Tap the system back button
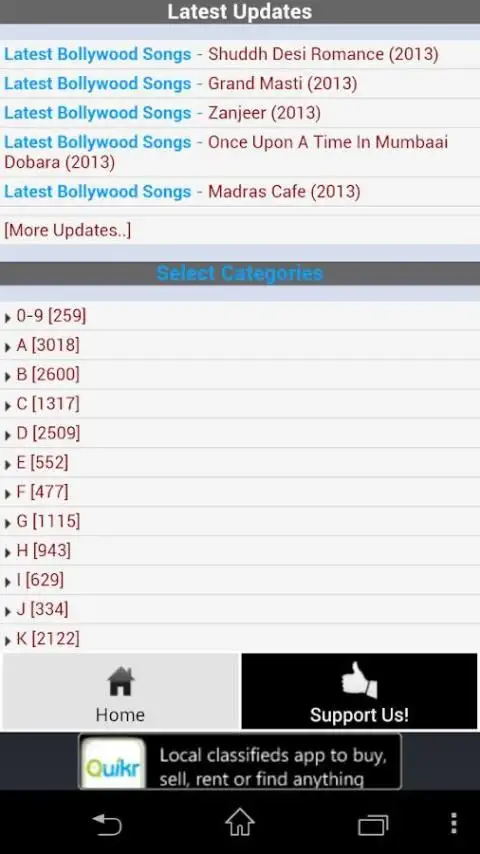480x854 pixels. coord(107,824)
